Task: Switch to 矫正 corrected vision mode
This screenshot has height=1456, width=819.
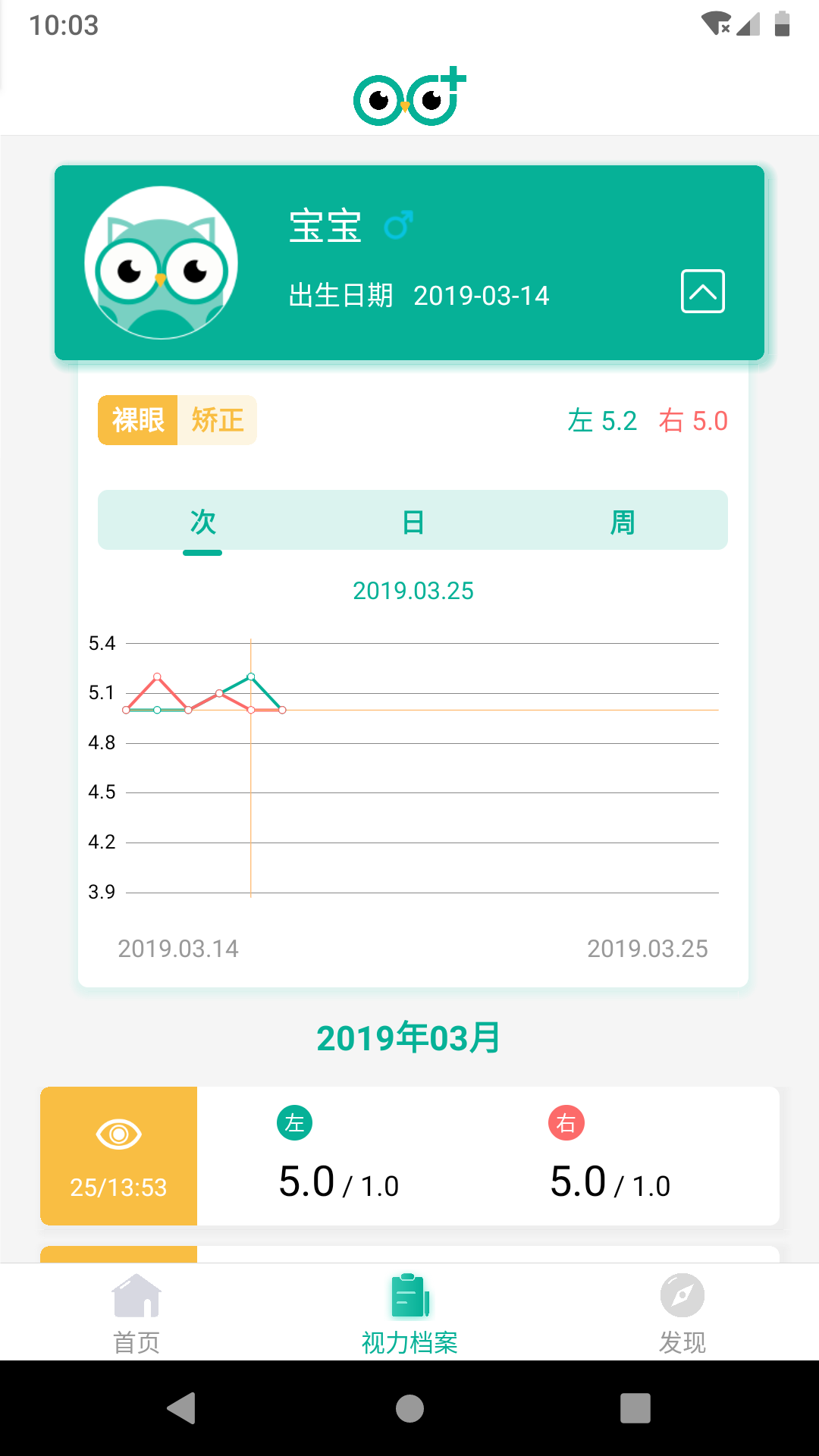Action: (x=218, y=419)
